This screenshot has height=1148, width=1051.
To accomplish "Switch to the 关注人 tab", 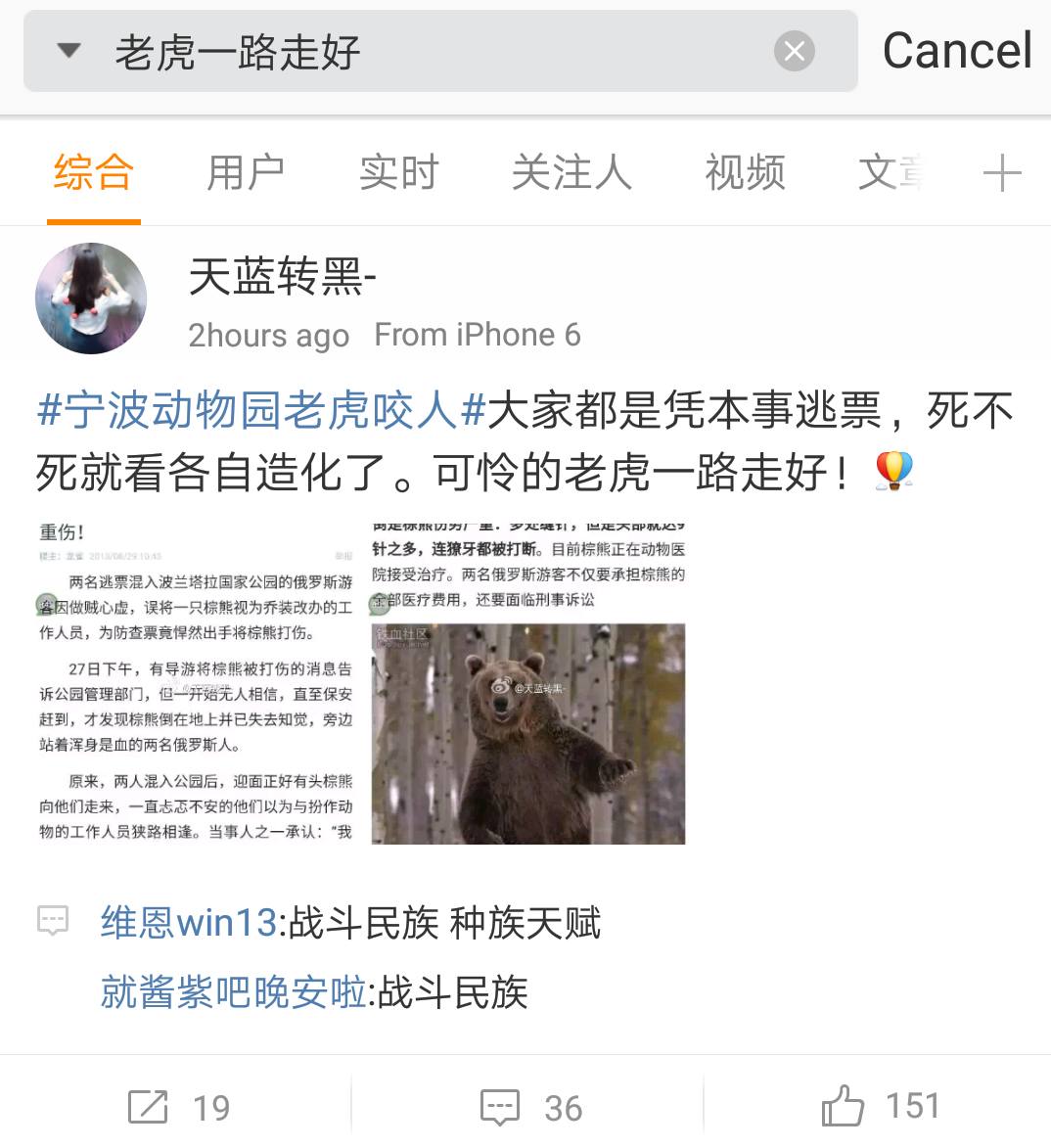I will [x=571, y=173].
